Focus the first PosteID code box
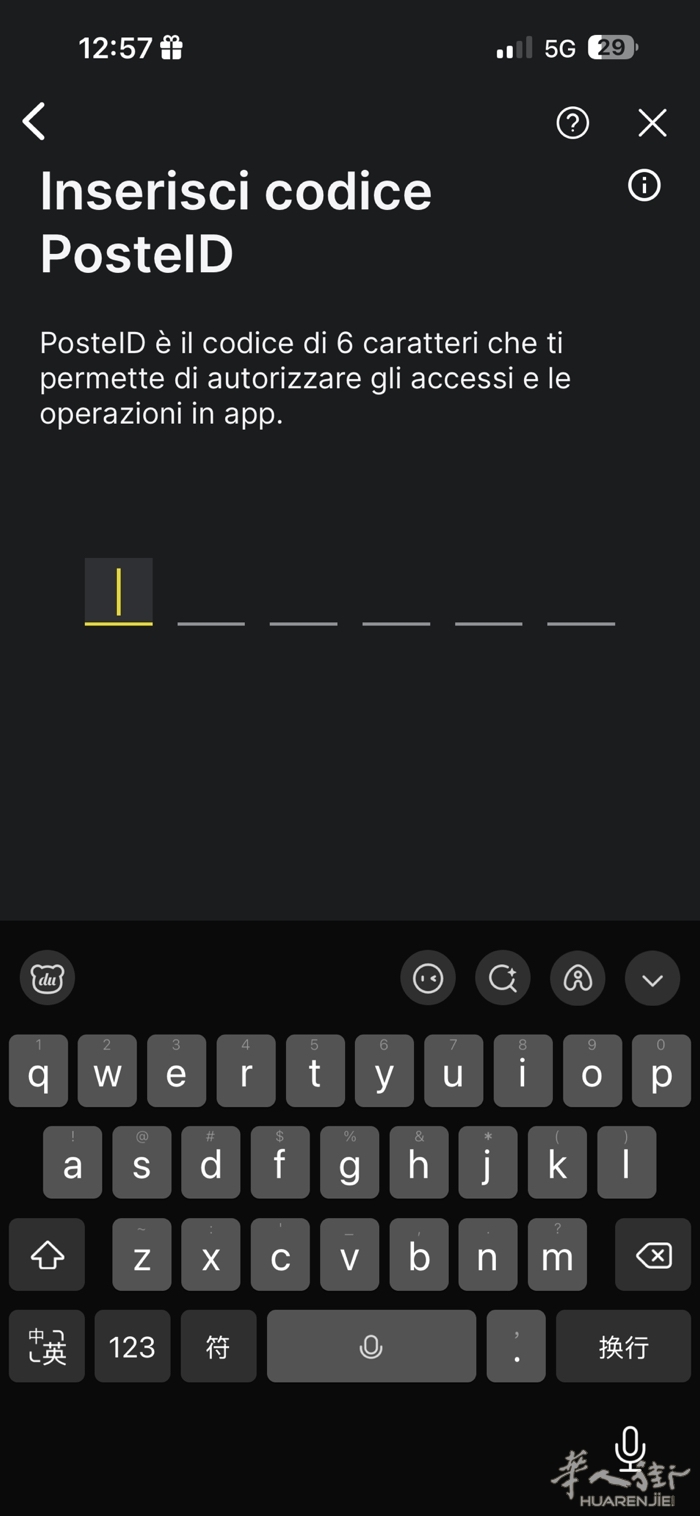The image size is (700, 1516). click(118, 592)
